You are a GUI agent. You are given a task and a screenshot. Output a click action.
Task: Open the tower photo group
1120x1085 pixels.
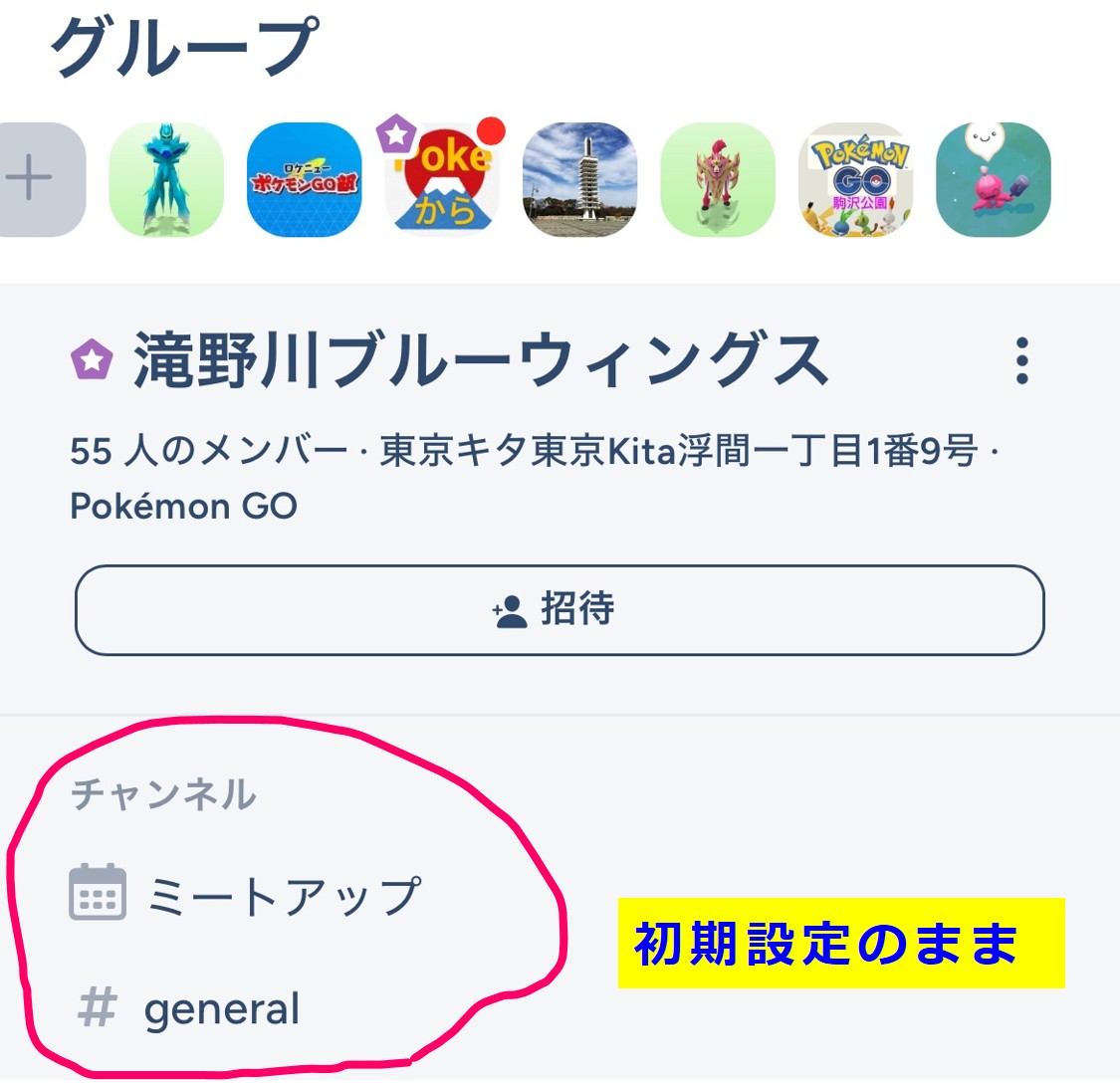tap(579, 180)
